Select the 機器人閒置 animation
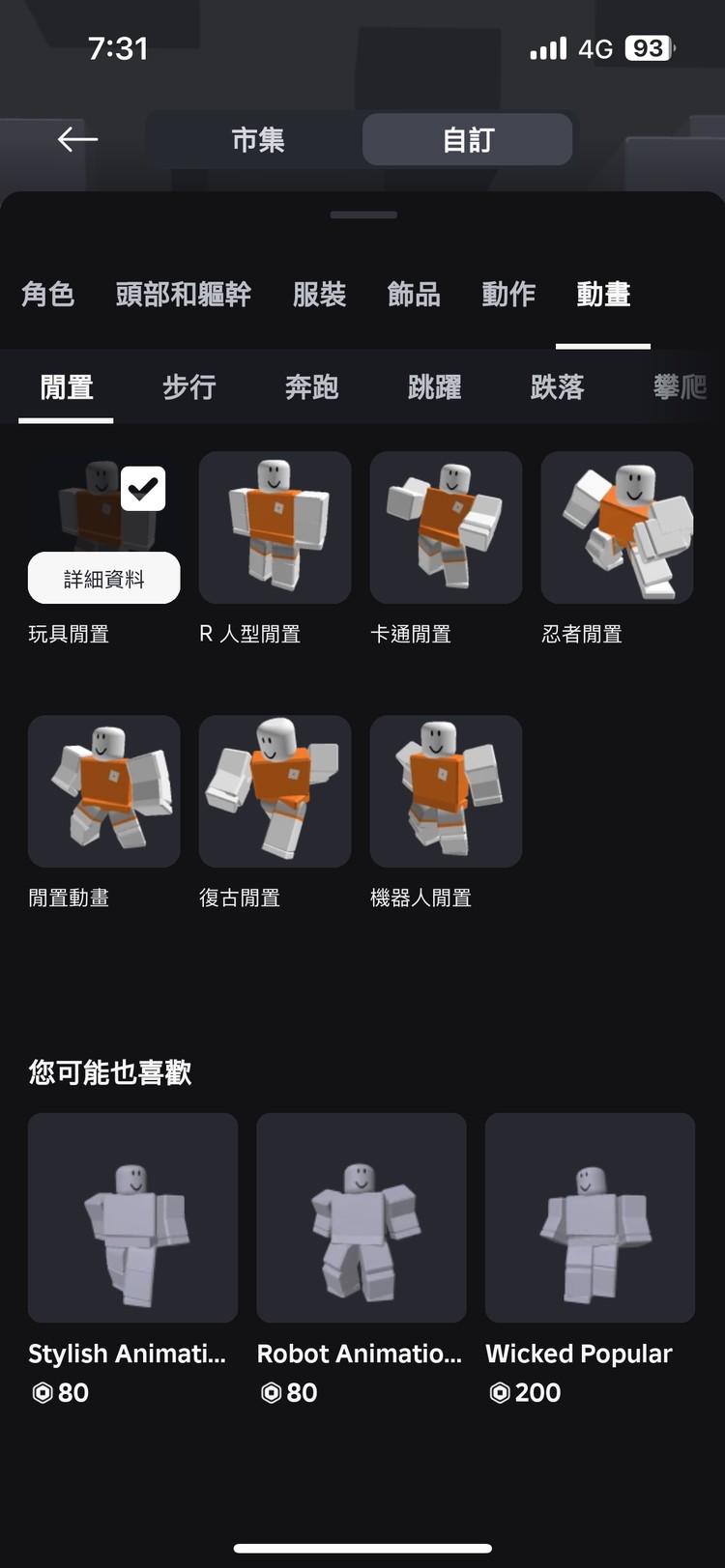This screenshot has height=1568, width=725. point(446,791)
